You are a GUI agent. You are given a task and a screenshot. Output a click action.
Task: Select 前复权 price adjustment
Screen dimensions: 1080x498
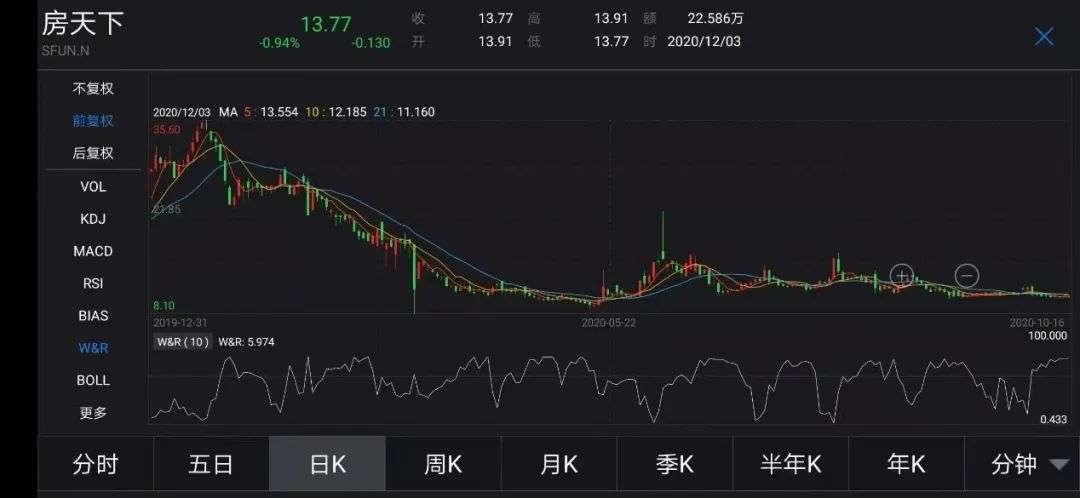(93, 121)
